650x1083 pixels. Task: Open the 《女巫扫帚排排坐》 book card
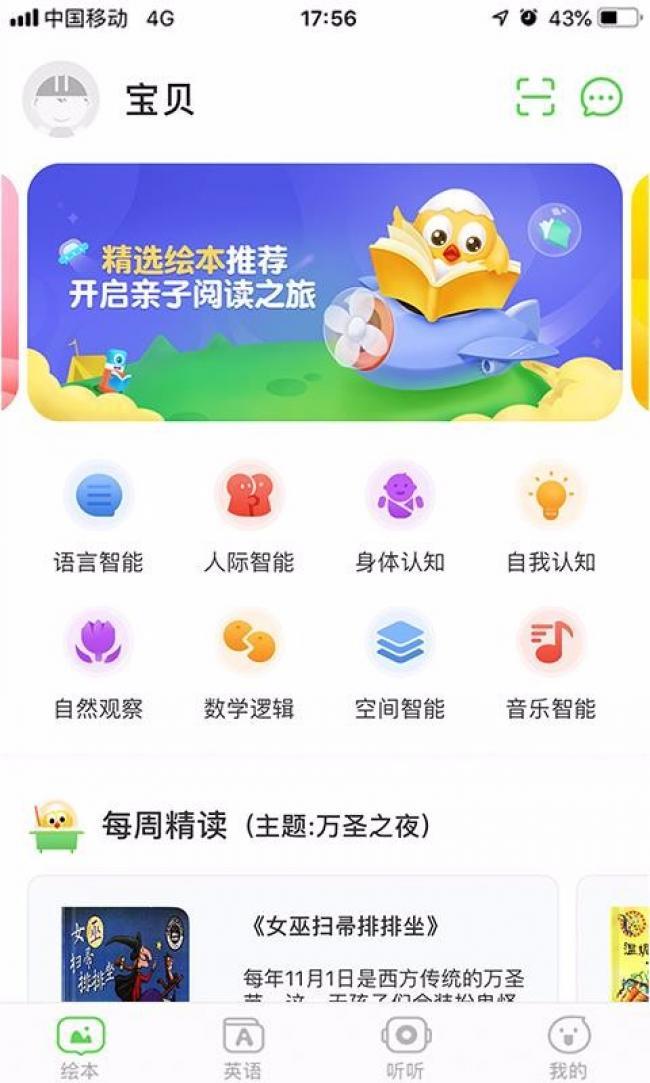click(292, 939)
